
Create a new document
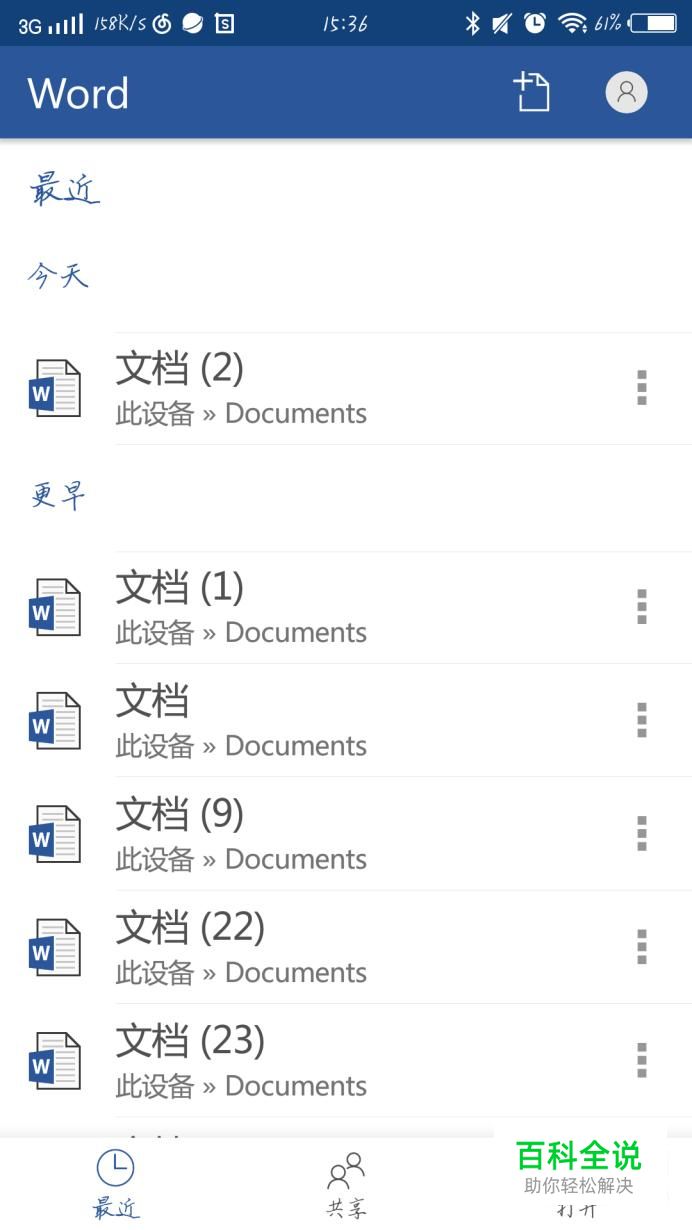(532, 92)
